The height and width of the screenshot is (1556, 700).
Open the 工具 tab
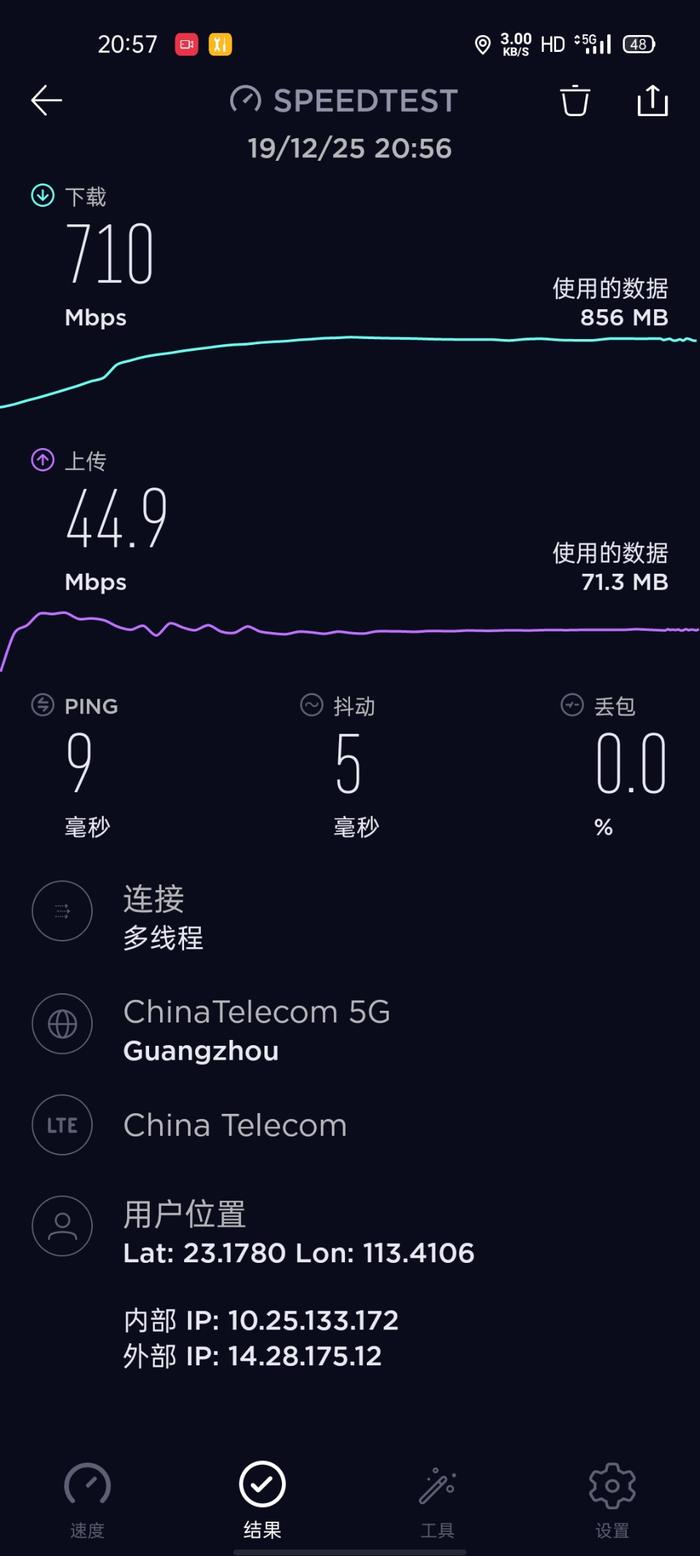pos(437,1500)
